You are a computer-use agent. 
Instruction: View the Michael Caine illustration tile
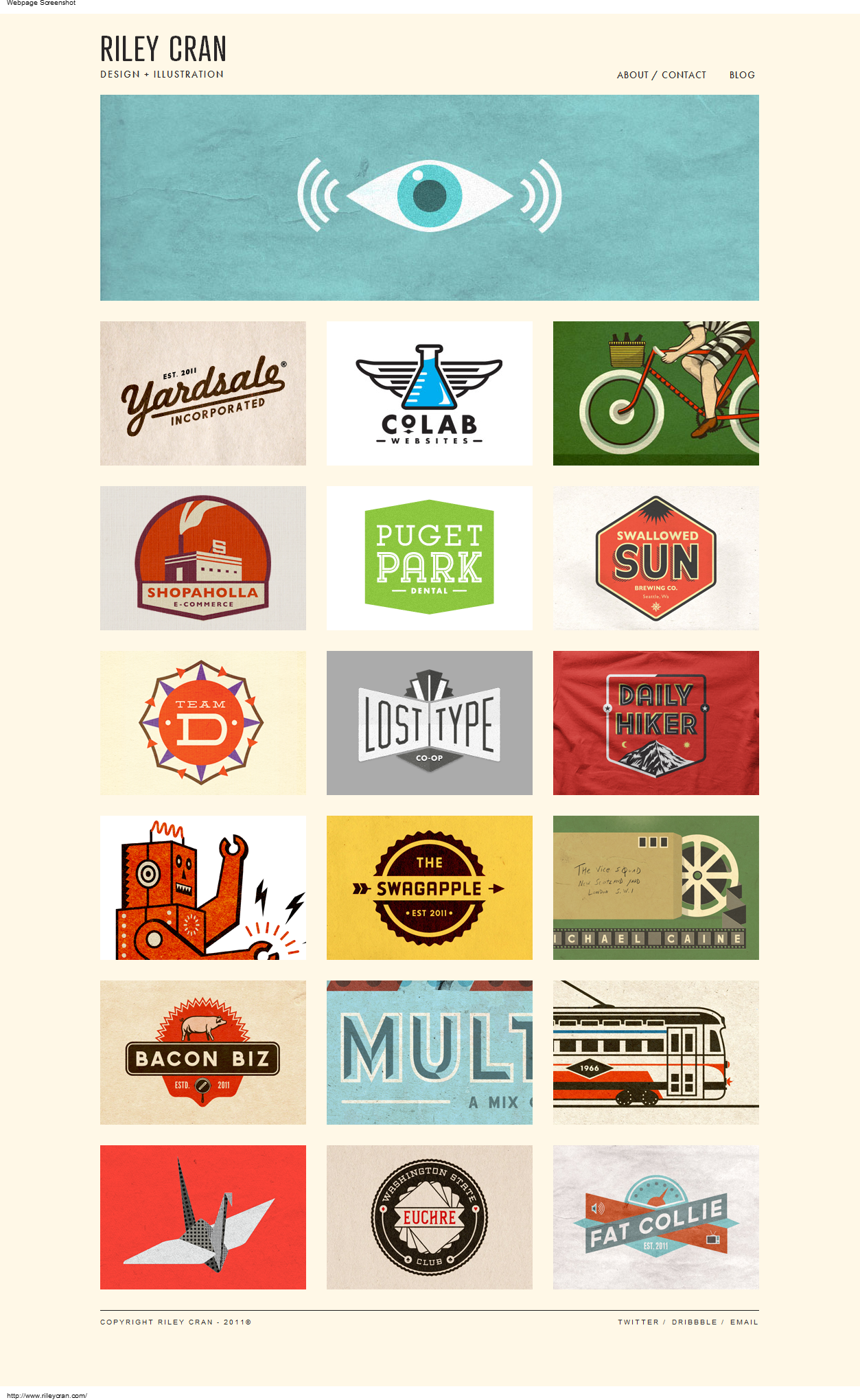[x=656, y=888]
